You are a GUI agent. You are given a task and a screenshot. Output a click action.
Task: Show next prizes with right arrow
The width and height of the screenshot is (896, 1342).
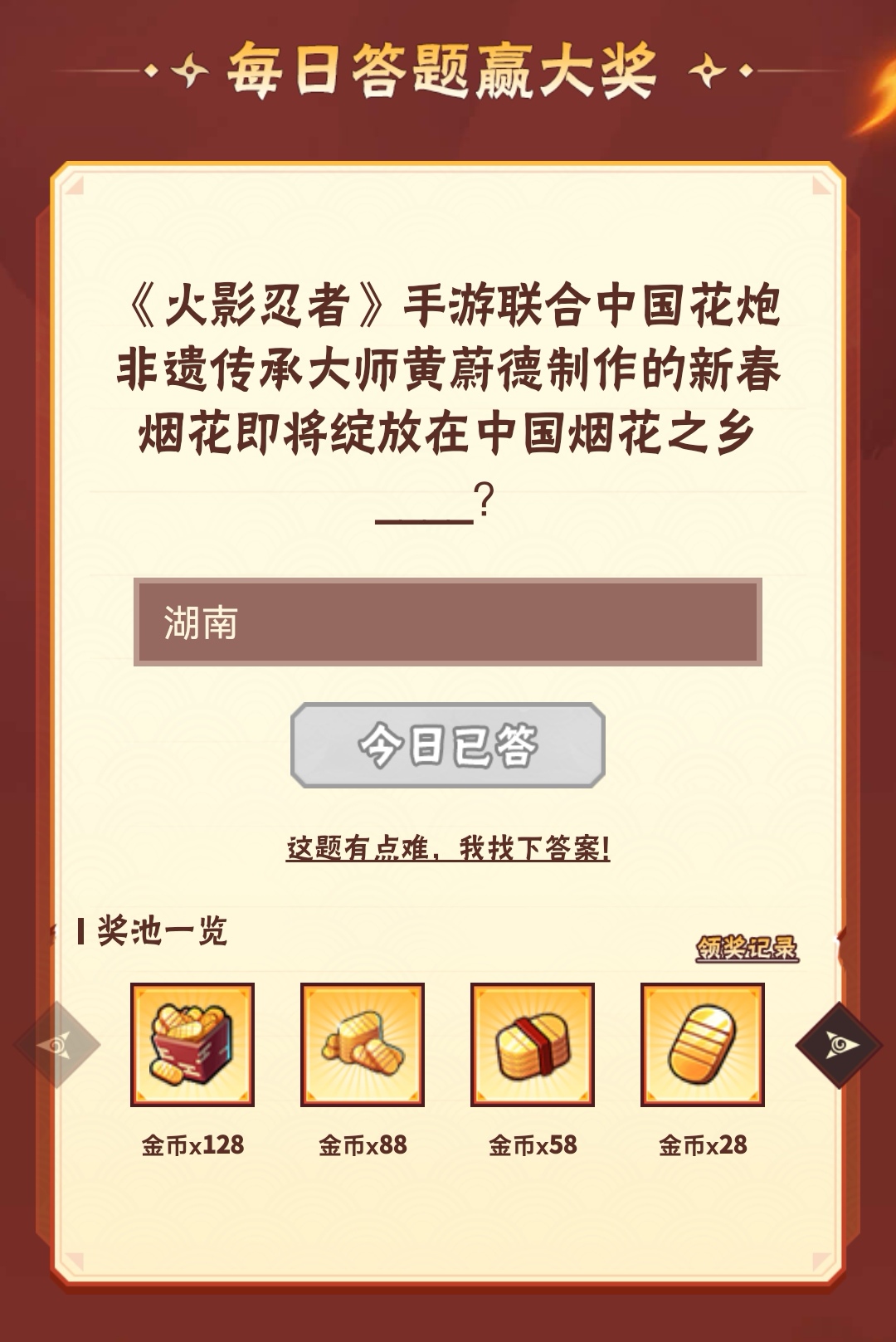(838, 1044)
